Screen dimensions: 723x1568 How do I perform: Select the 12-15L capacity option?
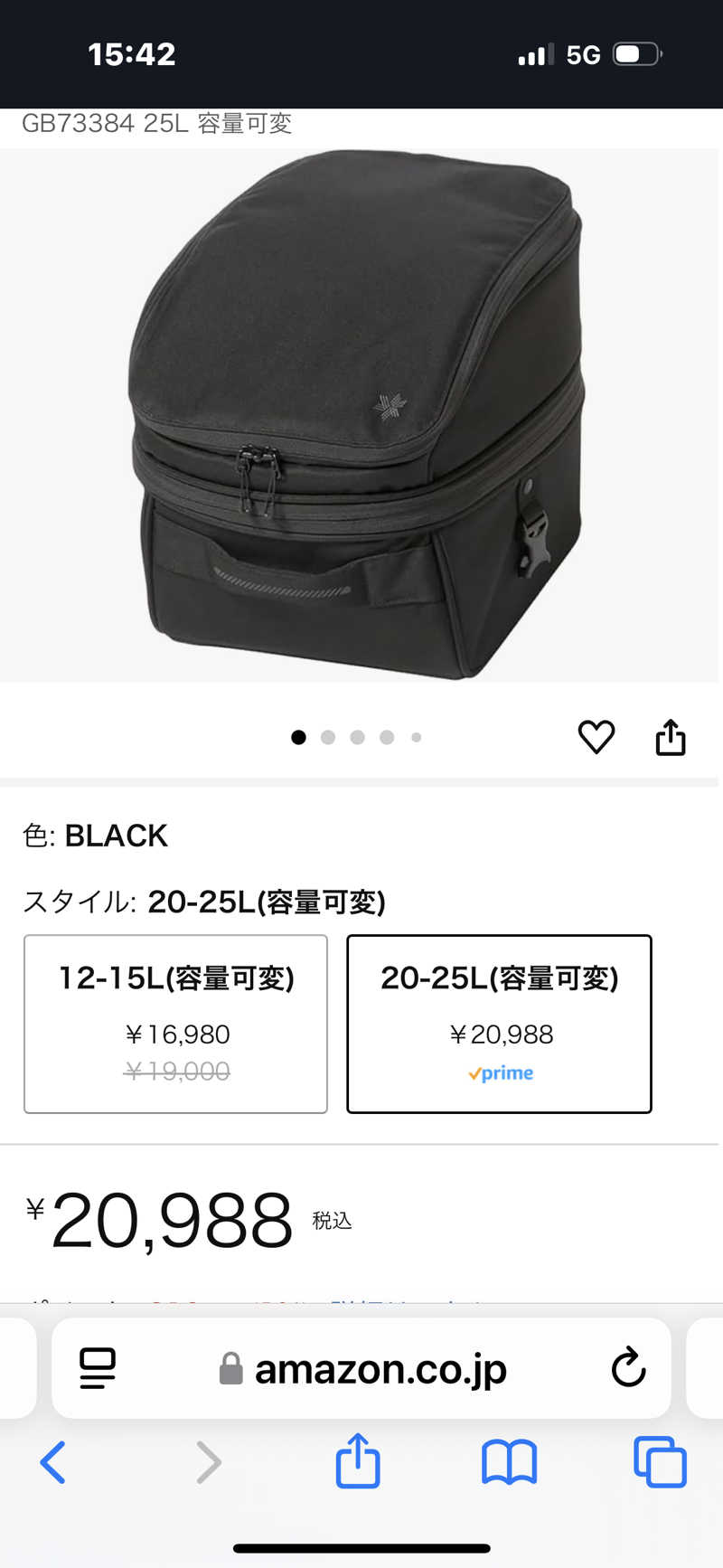(x=175, y=1023)
